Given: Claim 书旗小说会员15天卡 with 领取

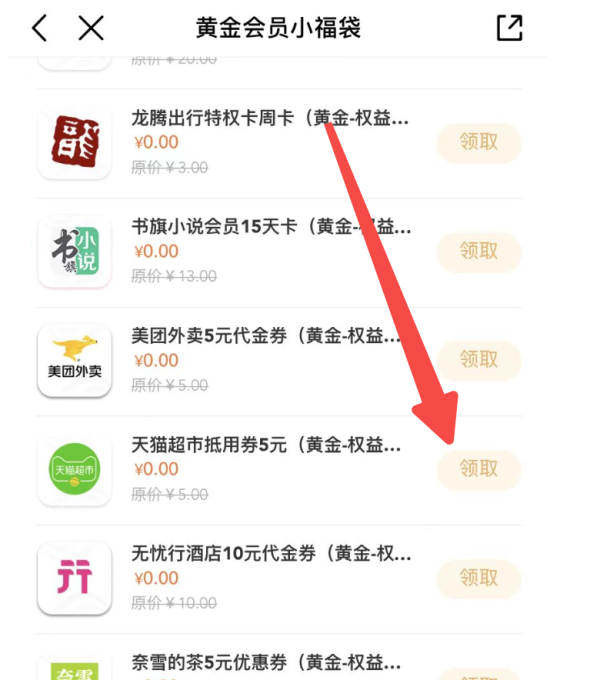Looking at the screenshot, I should point(479,252).
